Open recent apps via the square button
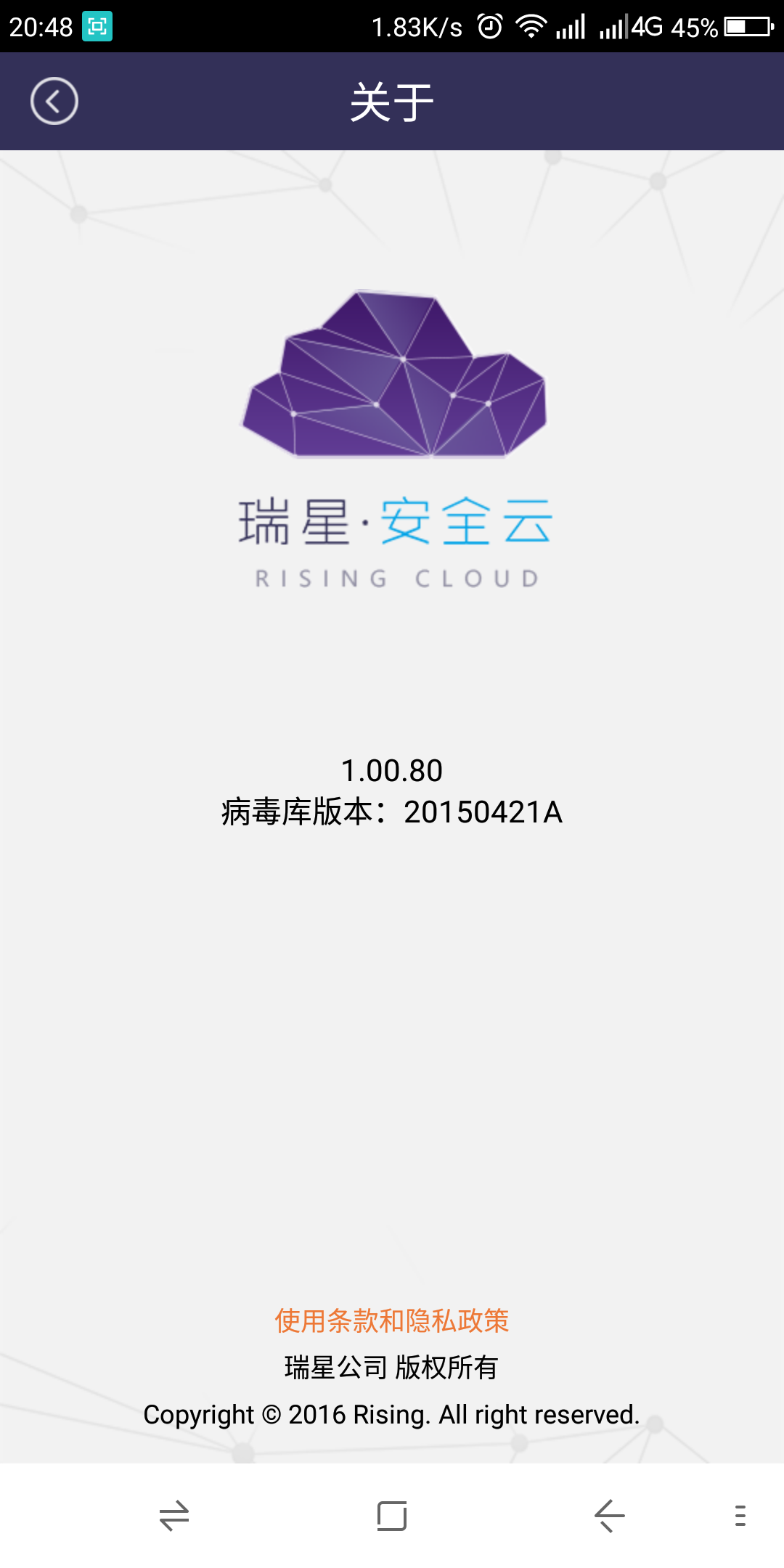The height and width of the screenshot is (1568, 784). pos(391,1516)
